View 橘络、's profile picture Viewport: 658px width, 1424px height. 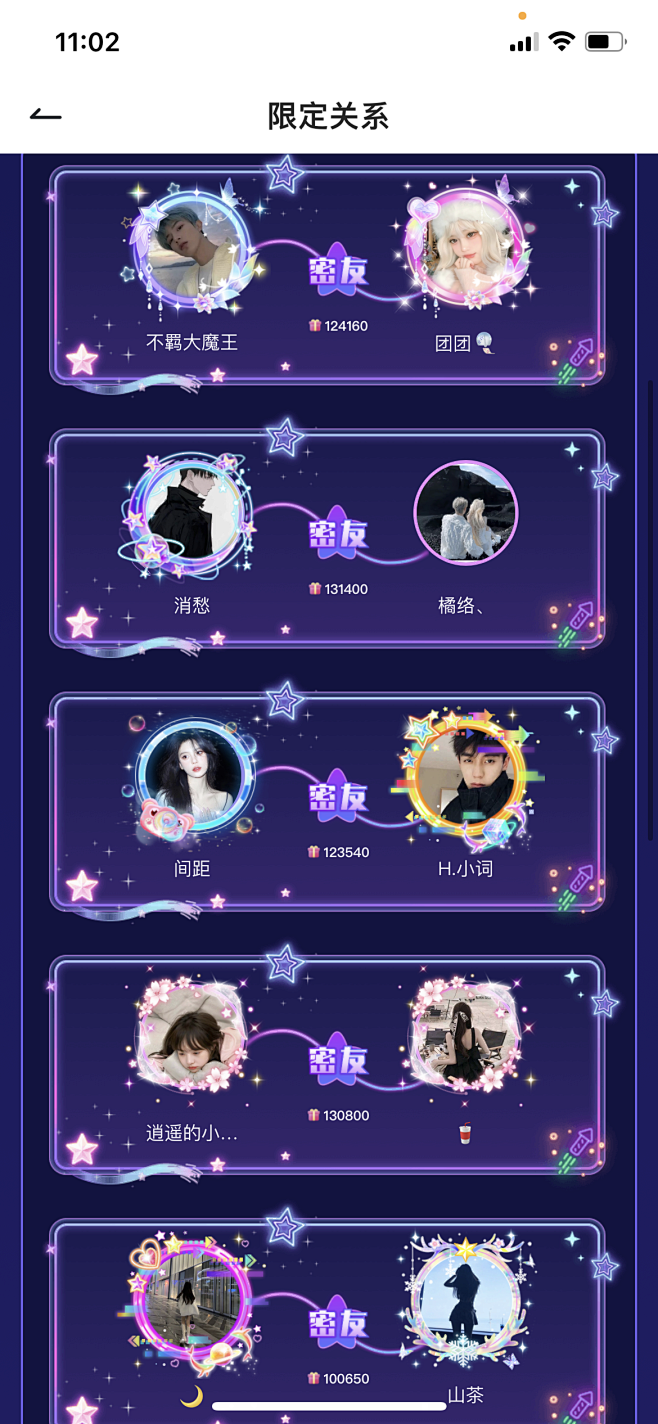coord(466,513)
